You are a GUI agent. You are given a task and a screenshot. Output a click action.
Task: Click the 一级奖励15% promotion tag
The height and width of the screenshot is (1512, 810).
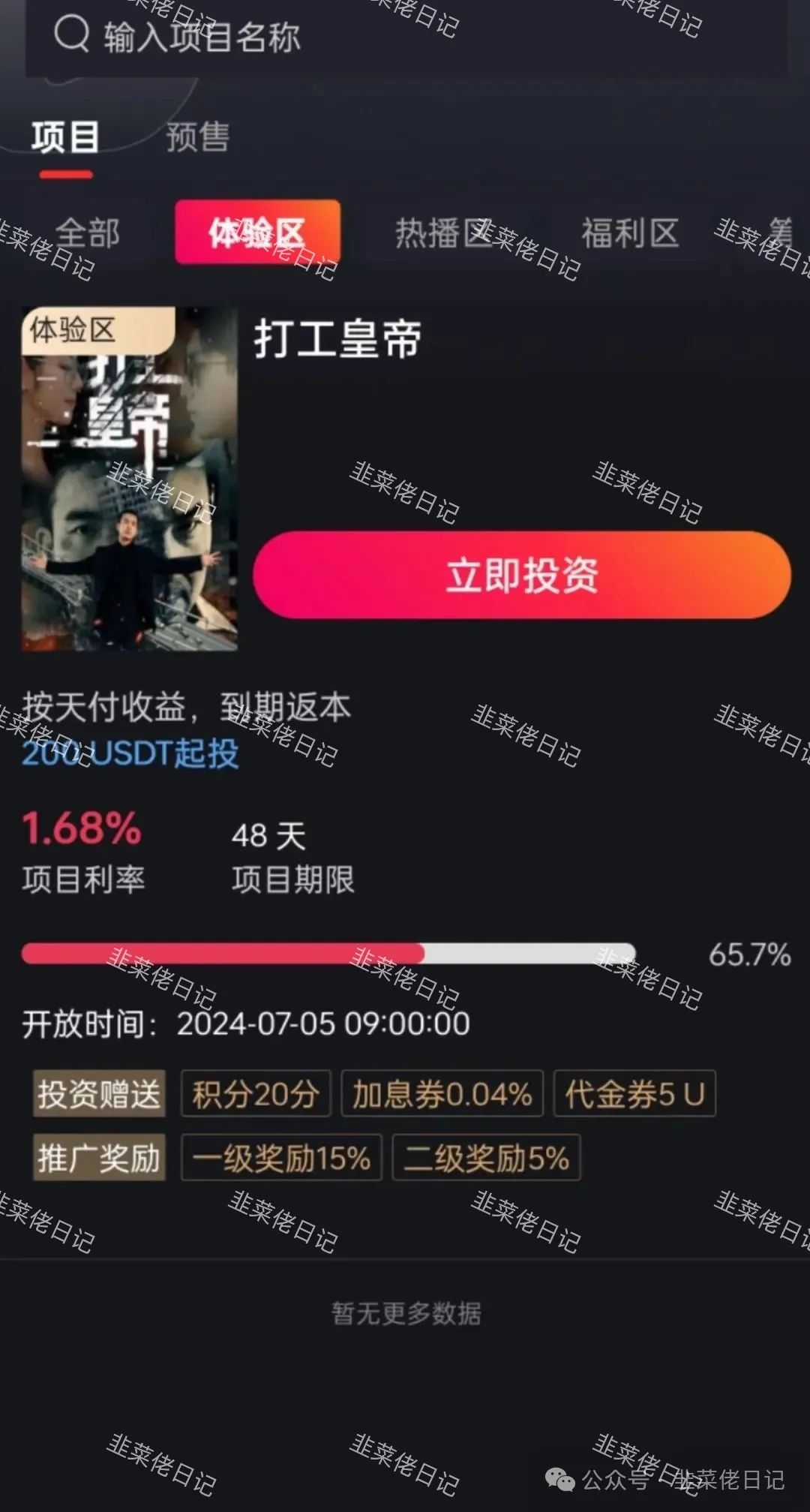click(282, 1158)
